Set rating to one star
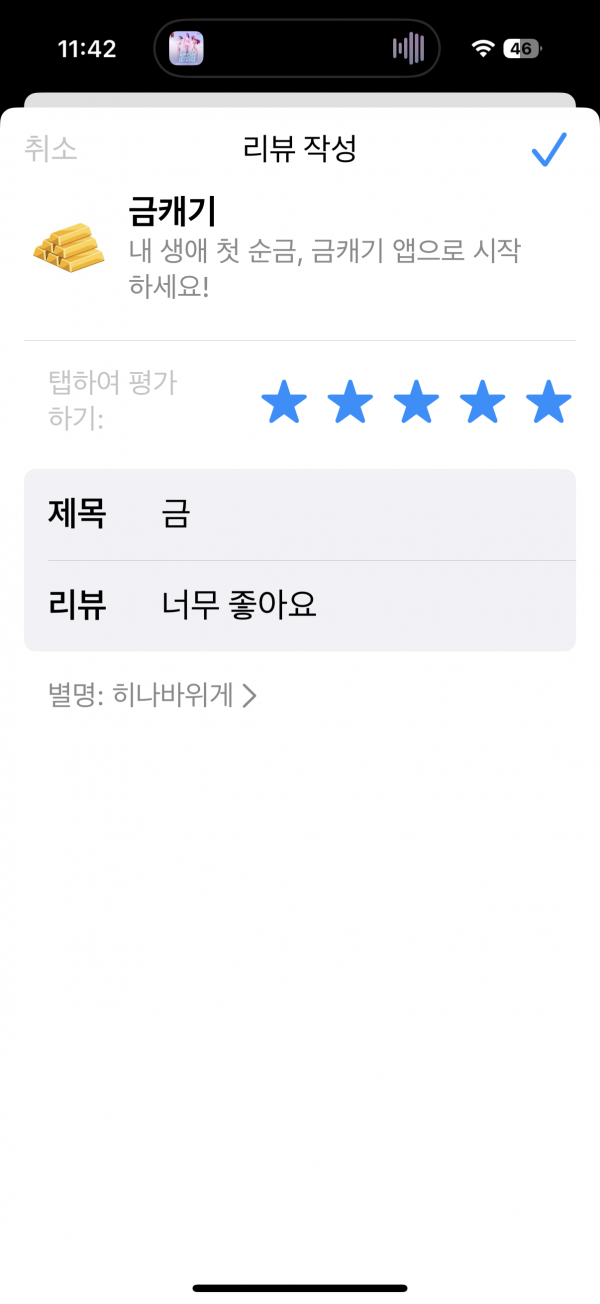This screenshot has width=600, height=1304. 284,402
